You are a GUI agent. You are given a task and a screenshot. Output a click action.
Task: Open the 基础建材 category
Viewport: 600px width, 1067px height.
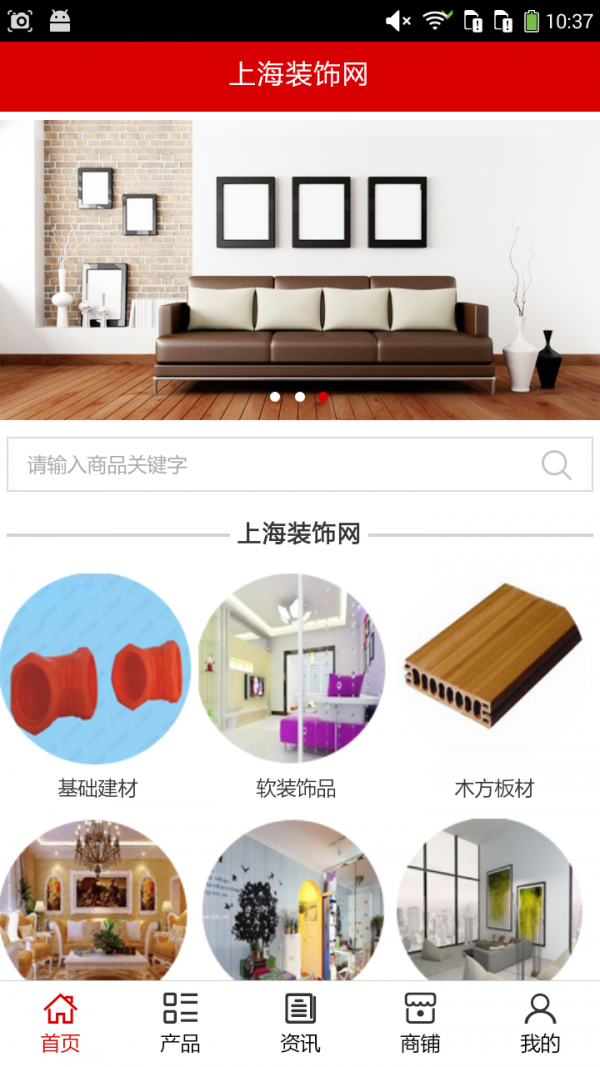tap(96, 668)
